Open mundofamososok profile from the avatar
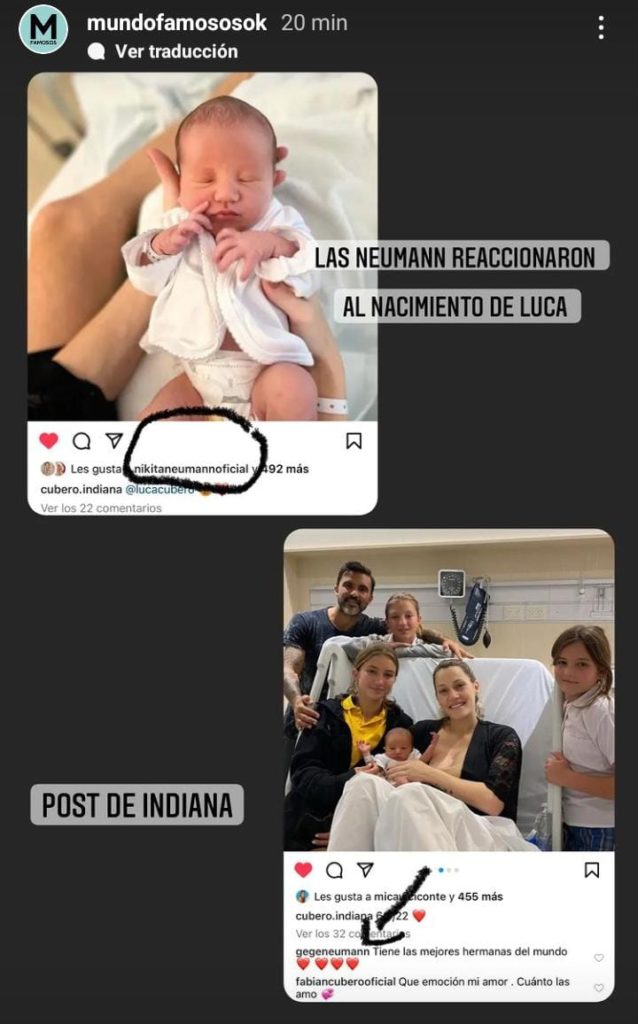 click(43, 29)
